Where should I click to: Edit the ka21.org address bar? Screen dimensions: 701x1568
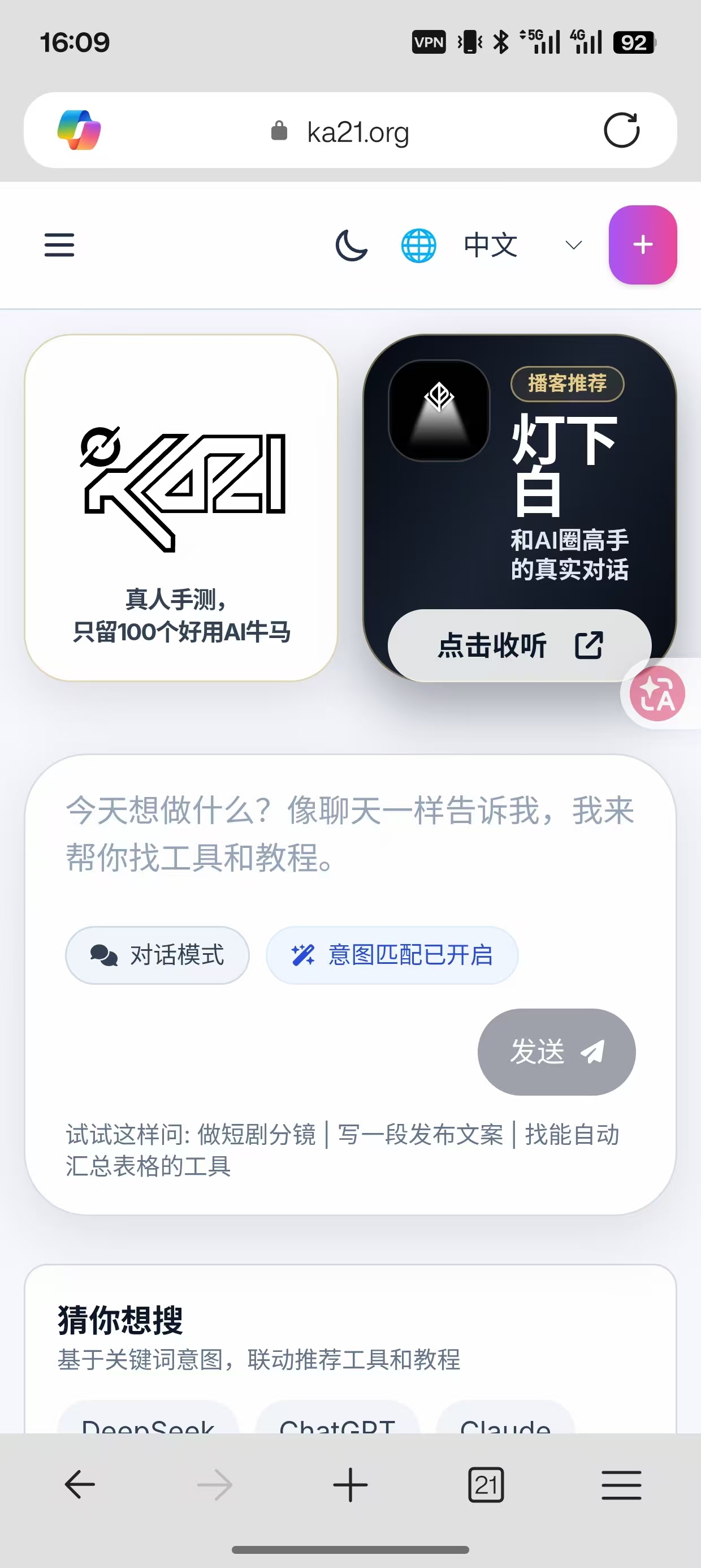357,131
